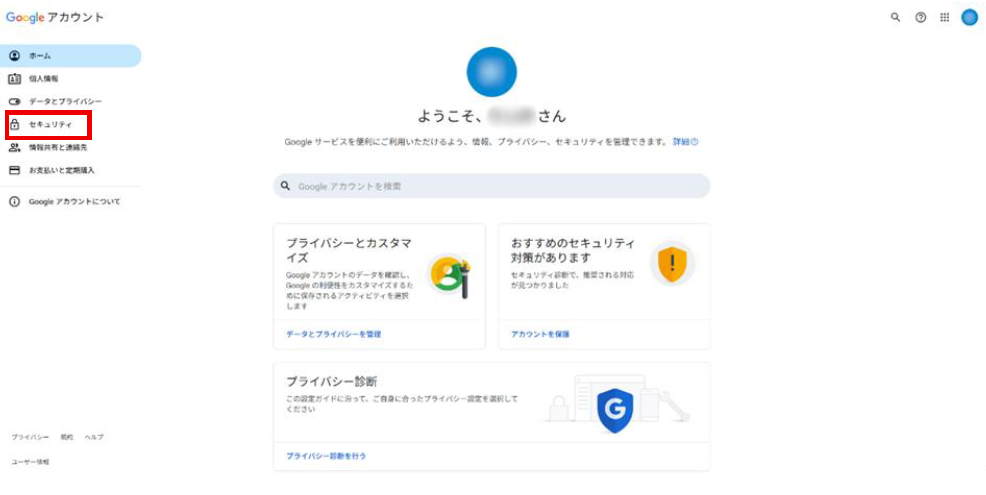
Task: Tap データとプライバシーを管理 link
Action: point(333,334)
